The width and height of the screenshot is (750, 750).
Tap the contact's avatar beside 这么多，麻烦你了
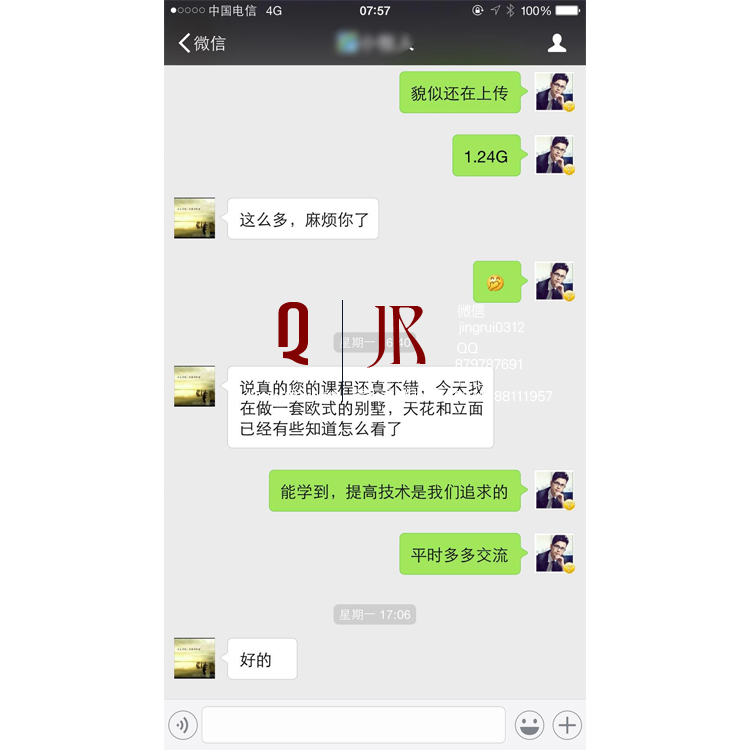(x=194, y=218)
